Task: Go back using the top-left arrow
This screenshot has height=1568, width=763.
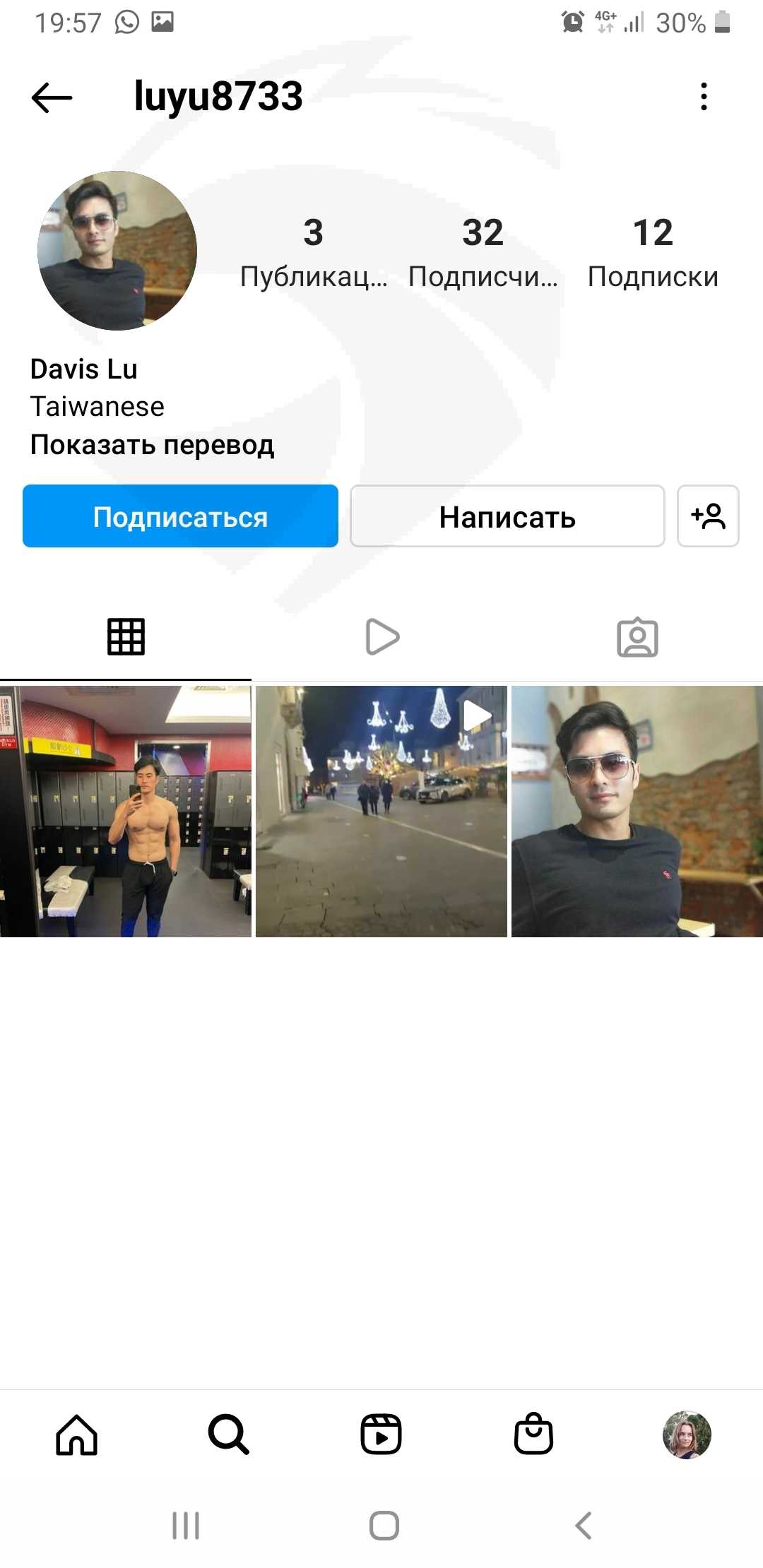Action: [x=52, y=97]
